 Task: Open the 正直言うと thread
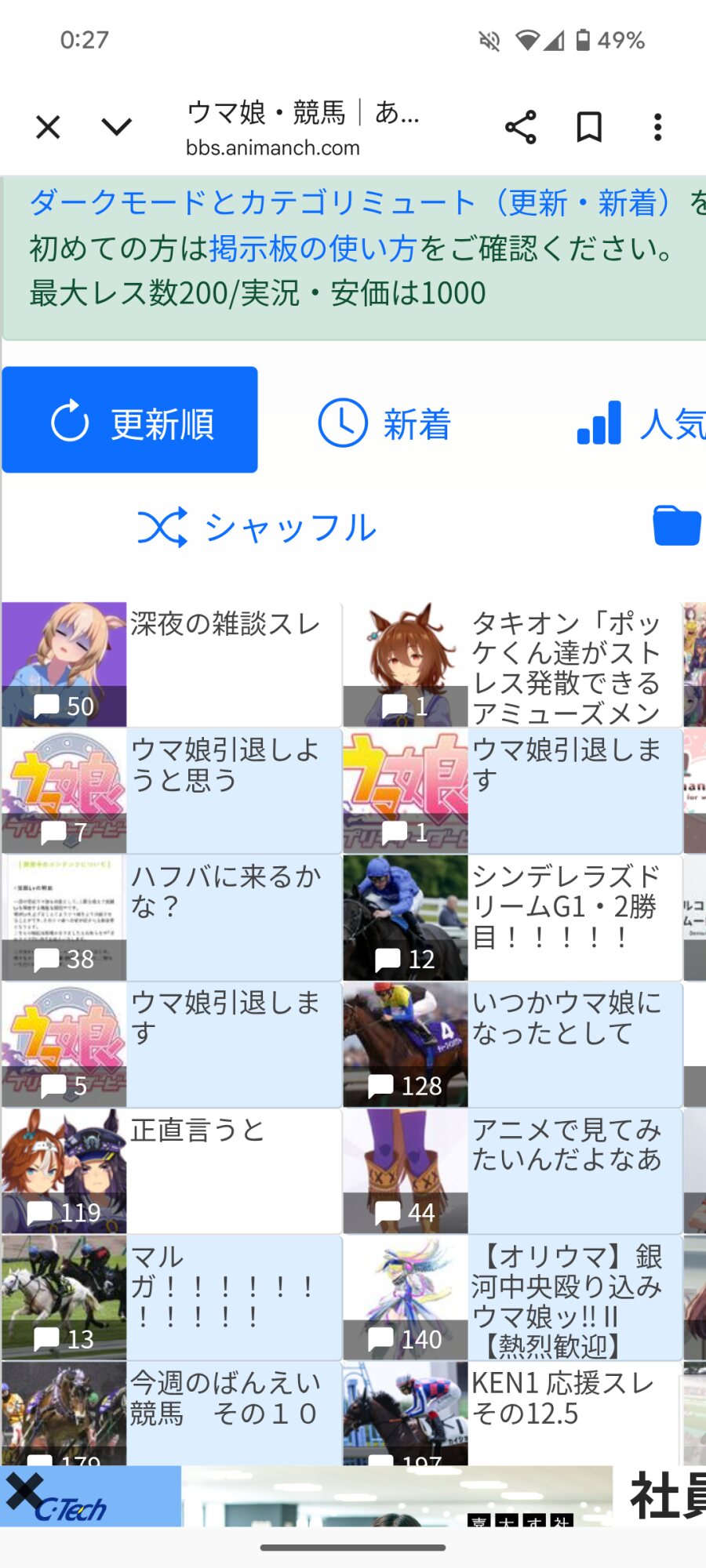click(198, 1131)
